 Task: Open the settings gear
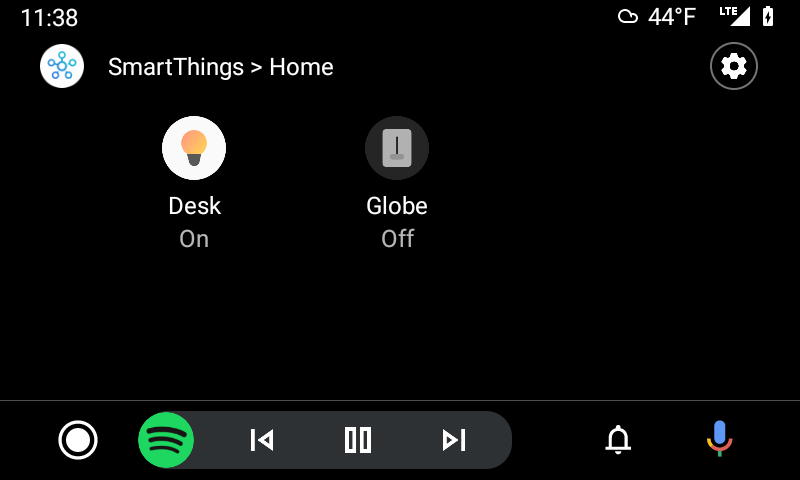tap(734, 67)
